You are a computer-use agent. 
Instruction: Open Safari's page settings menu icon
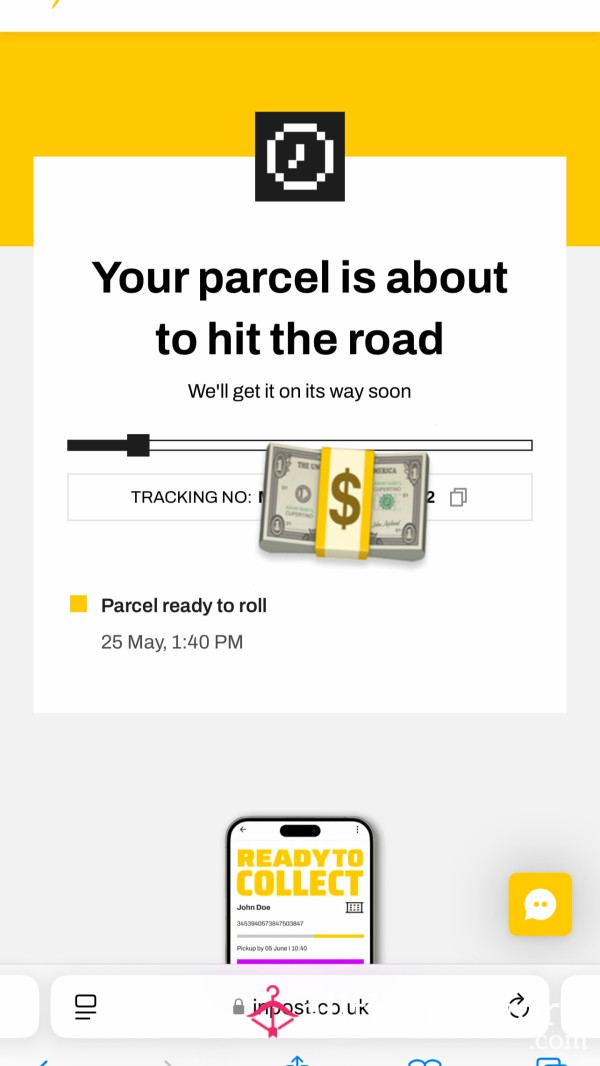pos(86,1007)
